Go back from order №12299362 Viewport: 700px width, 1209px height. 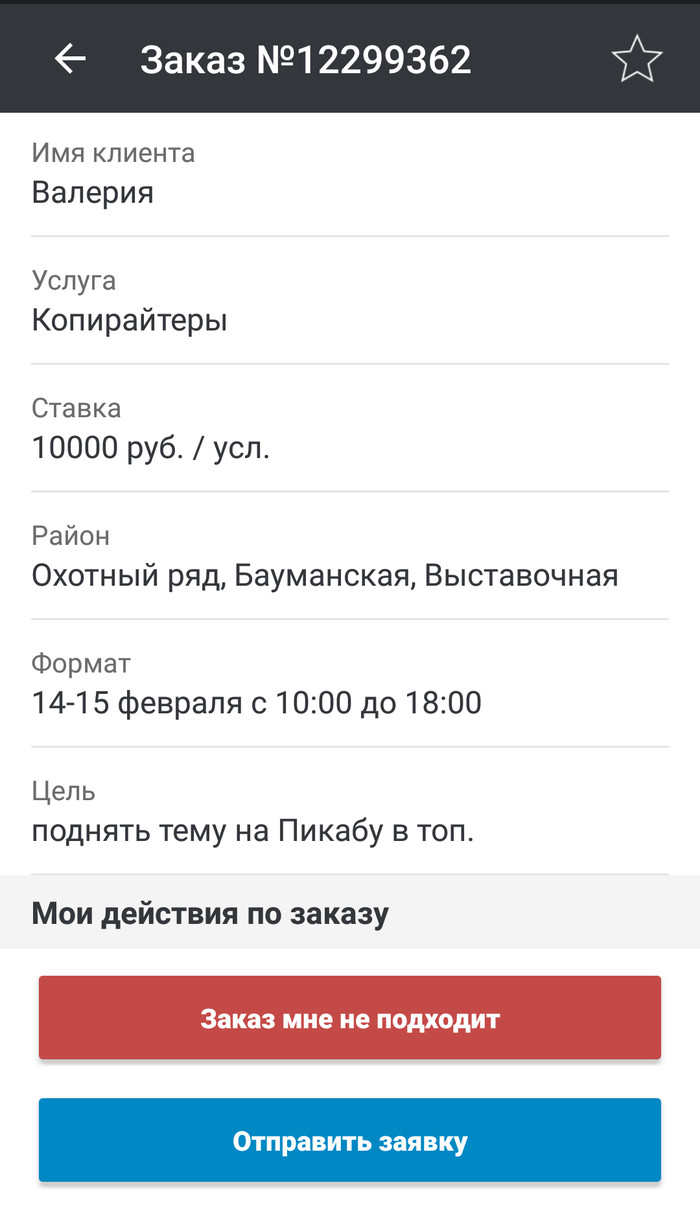click(x=70, y=59)
